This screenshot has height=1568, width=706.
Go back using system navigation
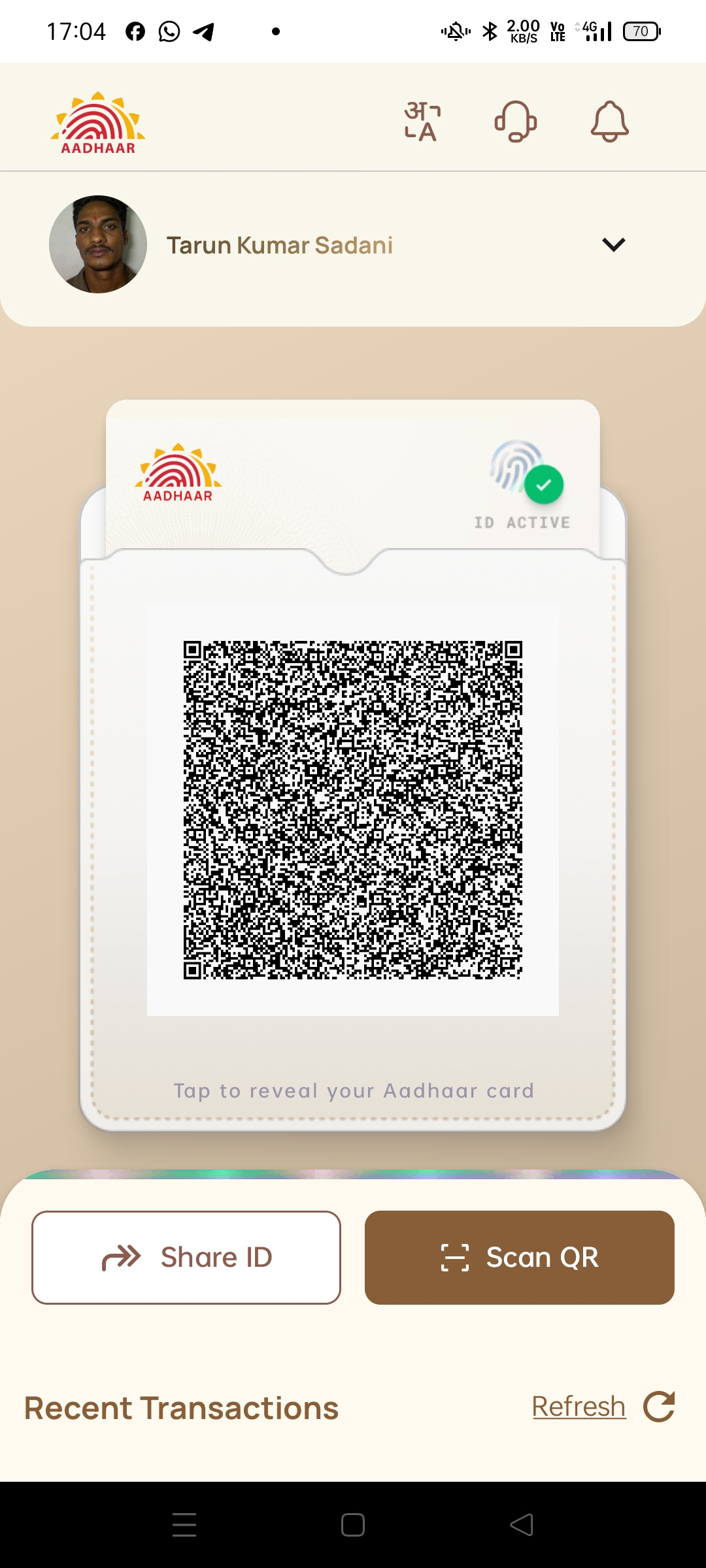pyautogui.click(x=522, y=1525)
